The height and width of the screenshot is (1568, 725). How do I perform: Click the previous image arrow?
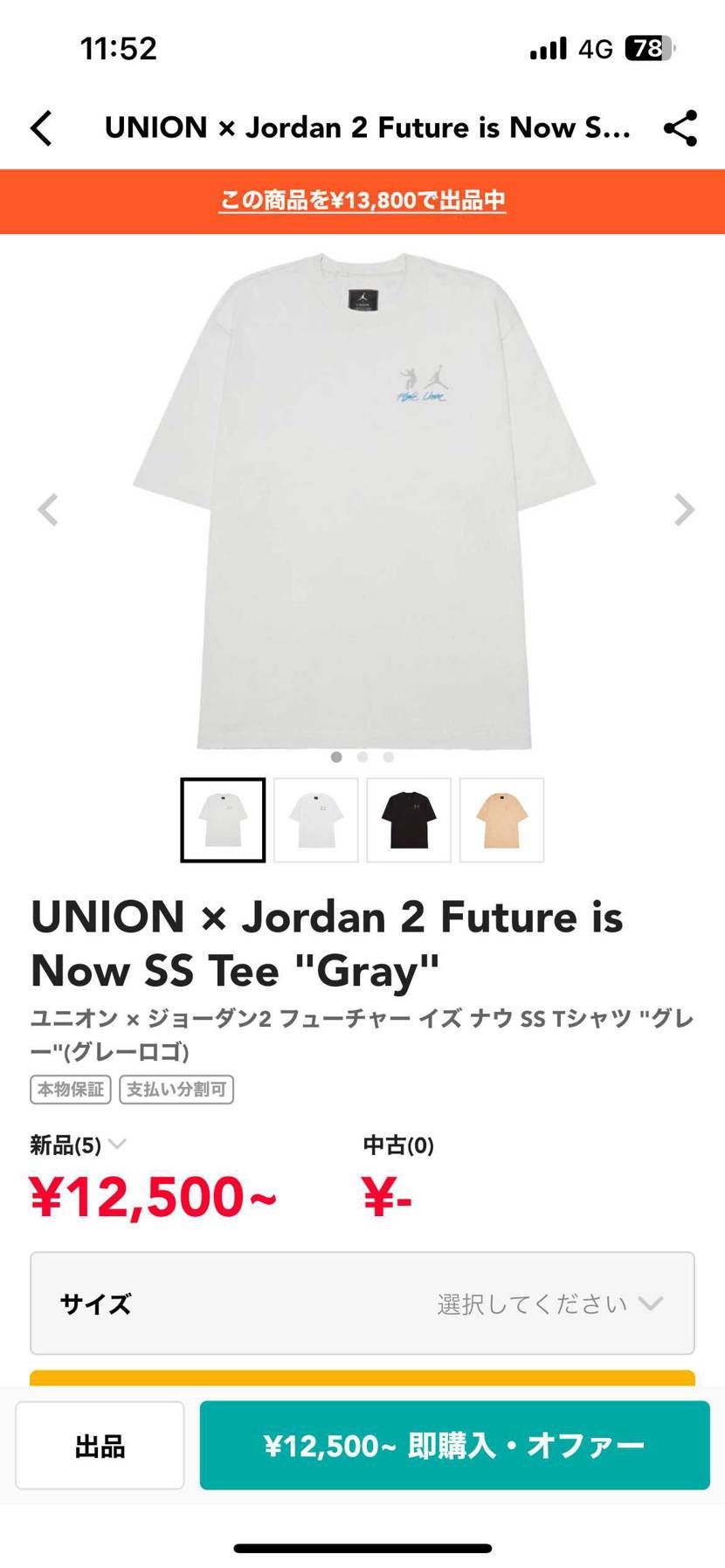point(48,510)
